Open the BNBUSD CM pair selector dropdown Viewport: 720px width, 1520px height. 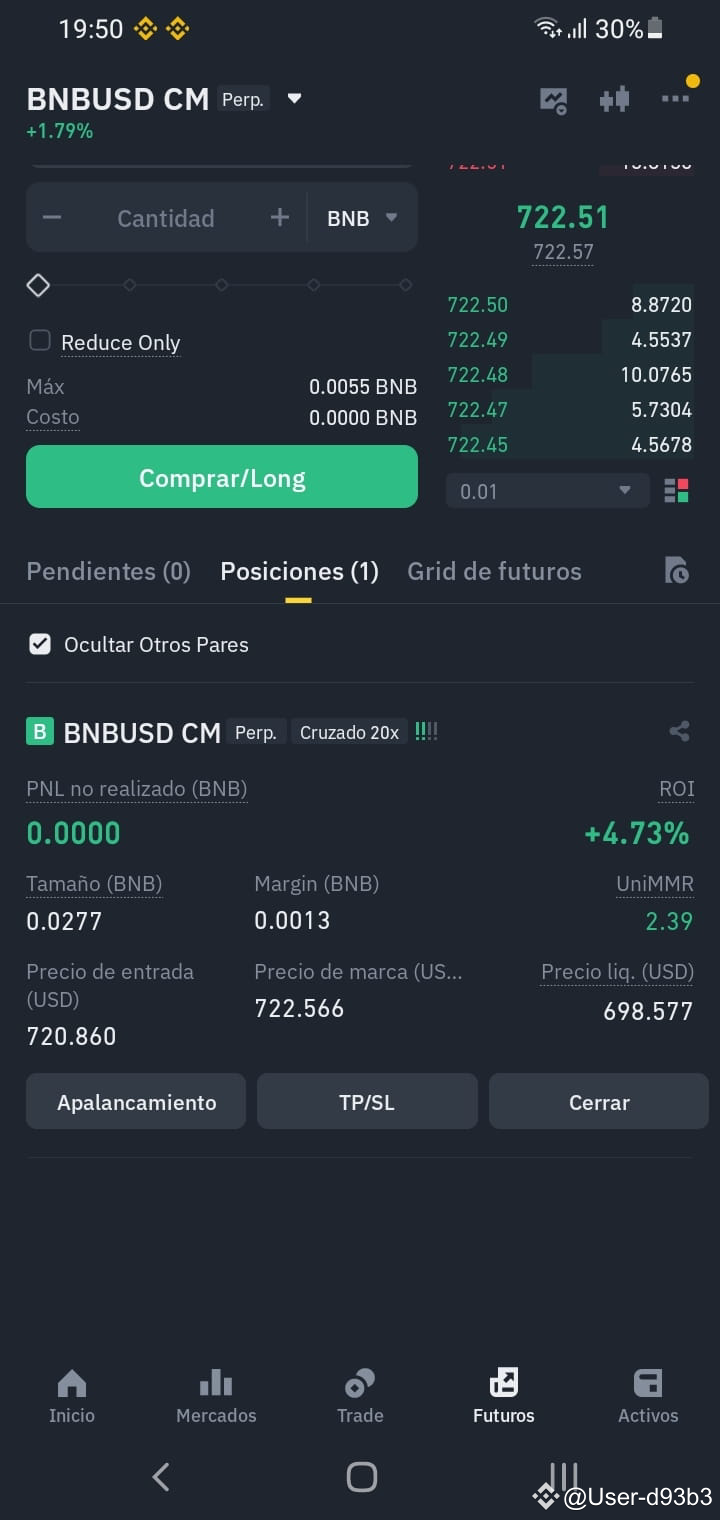(x=294, y=98)
